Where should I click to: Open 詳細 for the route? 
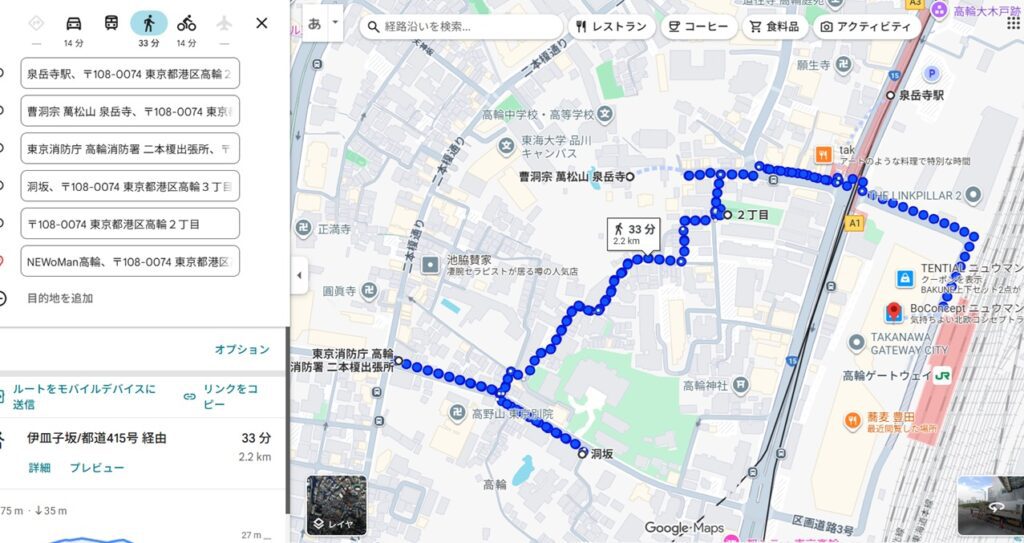click(x=40, y=468)
